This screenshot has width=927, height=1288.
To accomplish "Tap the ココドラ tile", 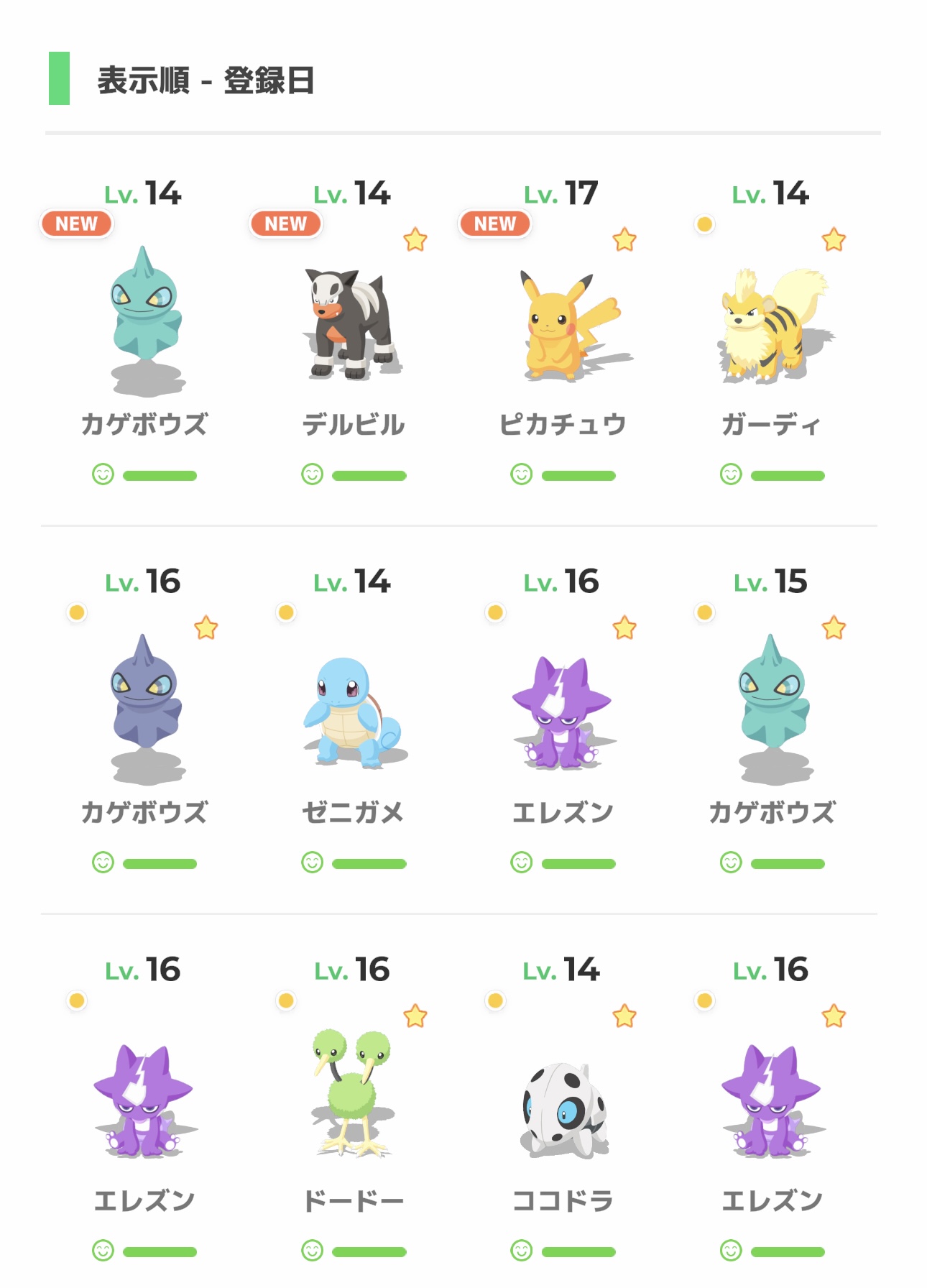I will 563,1107.
